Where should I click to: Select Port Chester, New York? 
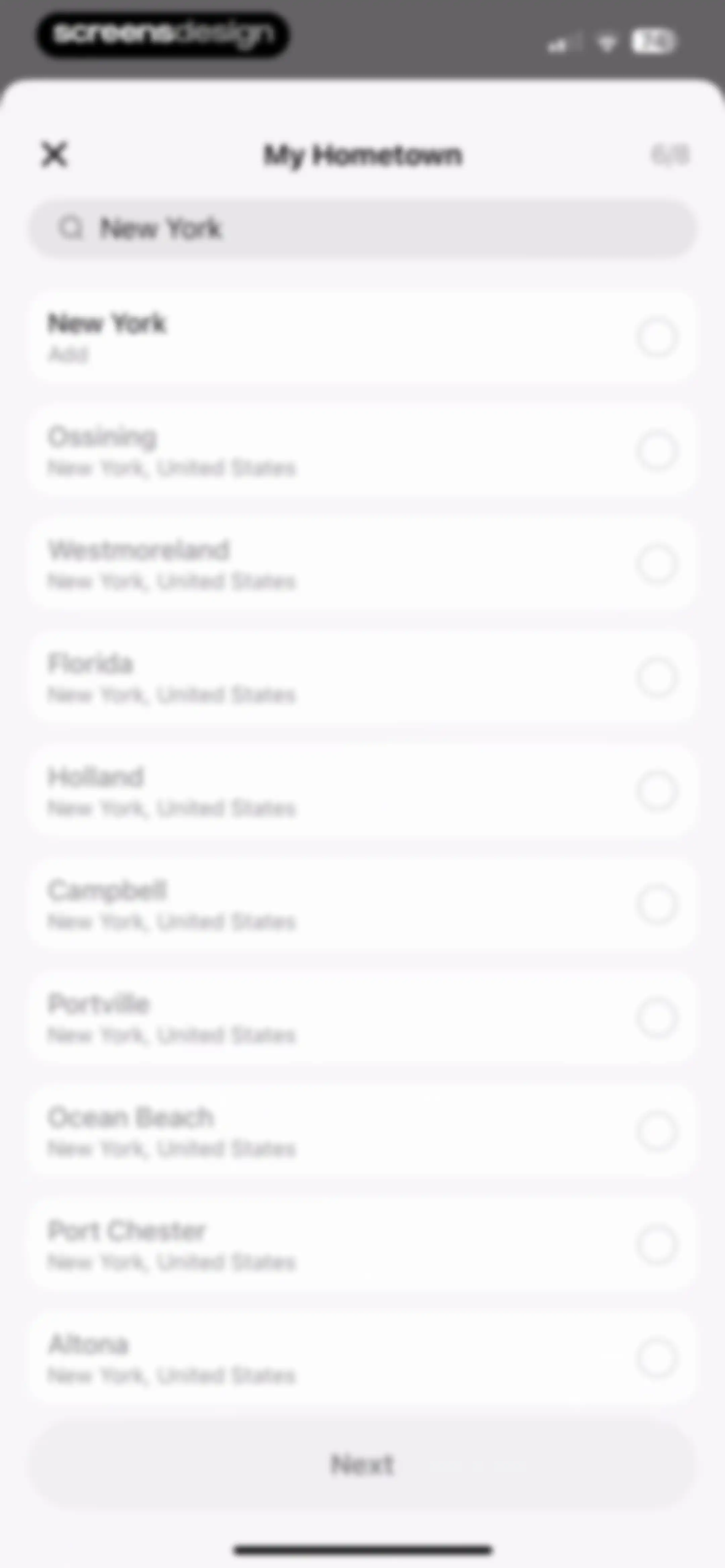tap(362, 1245)
